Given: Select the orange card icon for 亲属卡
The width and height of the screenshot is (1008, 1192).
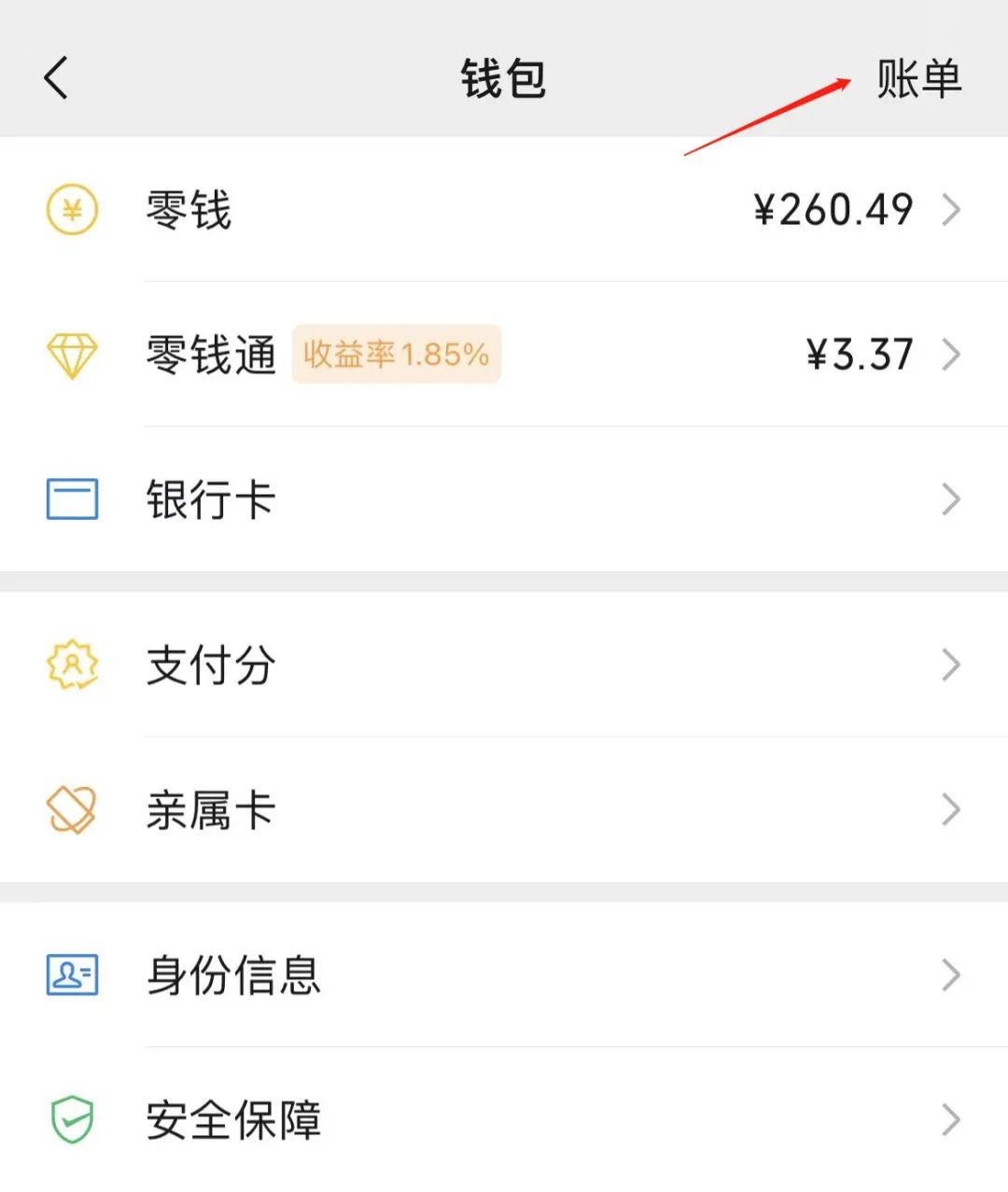Looking at the screenshot, I should [x=71, y=809].
